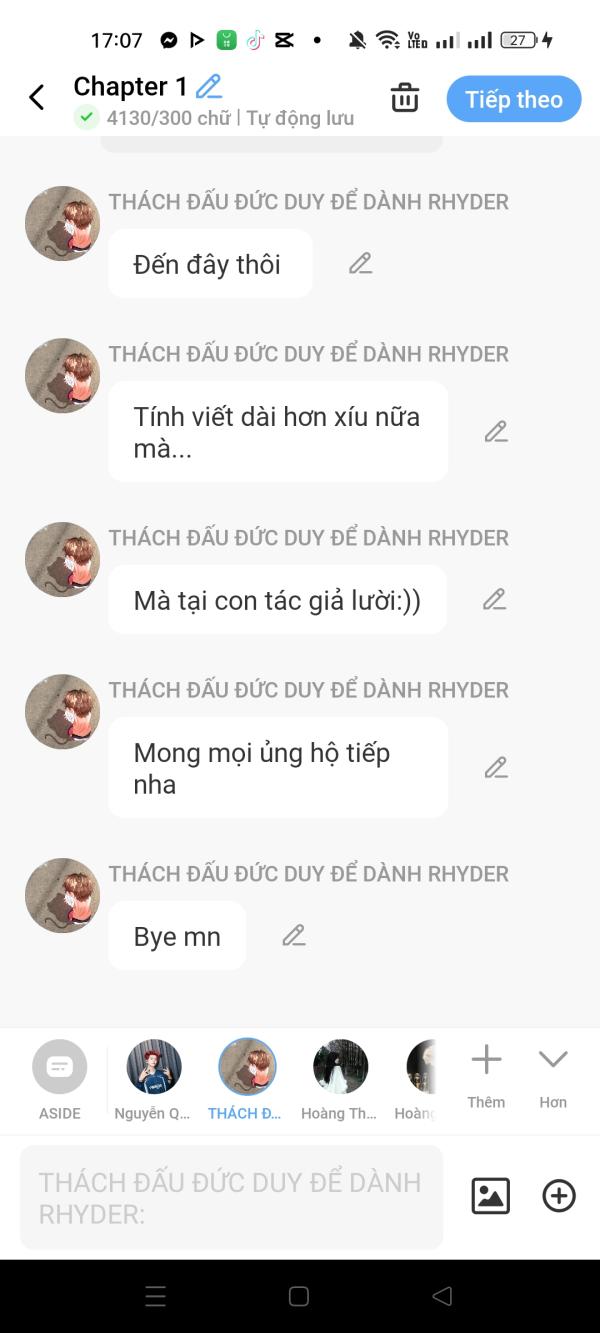
Task: Go back from Chapter 1 editor
Action: coord(37,97)
